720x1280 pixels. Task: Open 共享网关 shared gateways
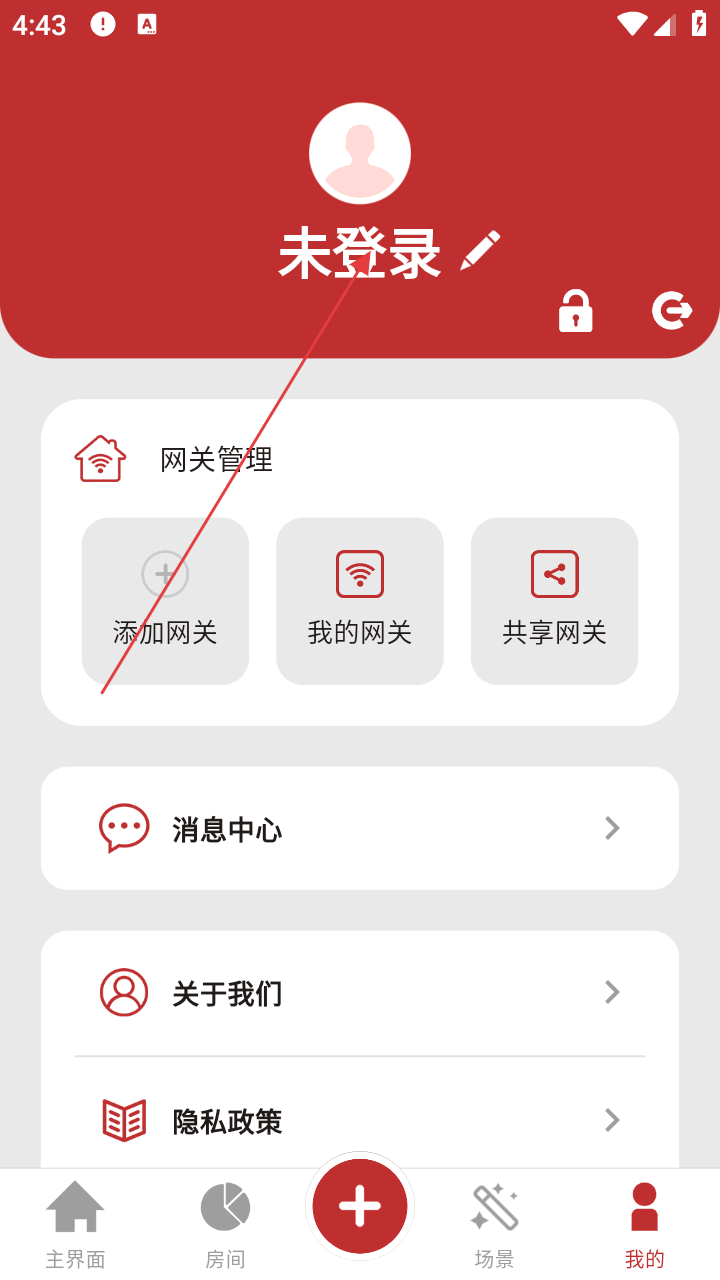554,601
